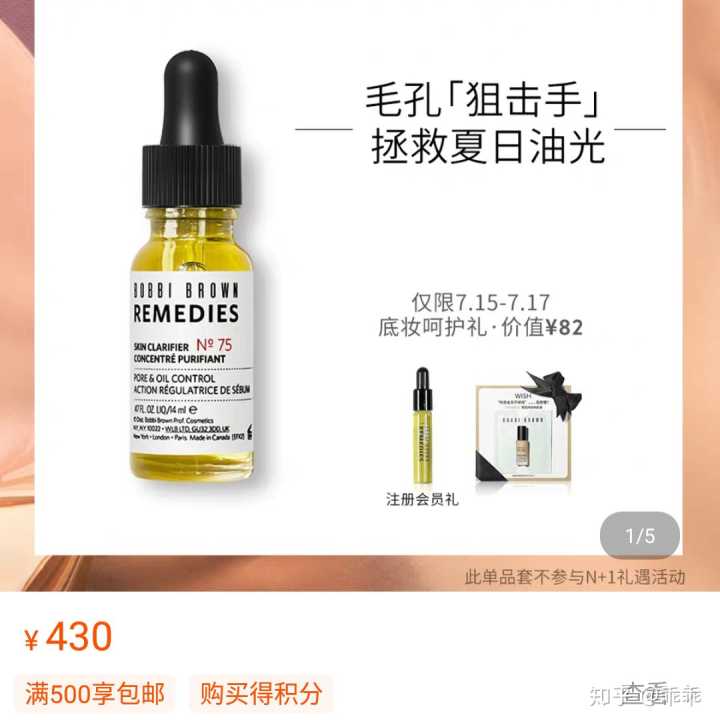Tap the 满500享包邮 tag

pos(96,692)
